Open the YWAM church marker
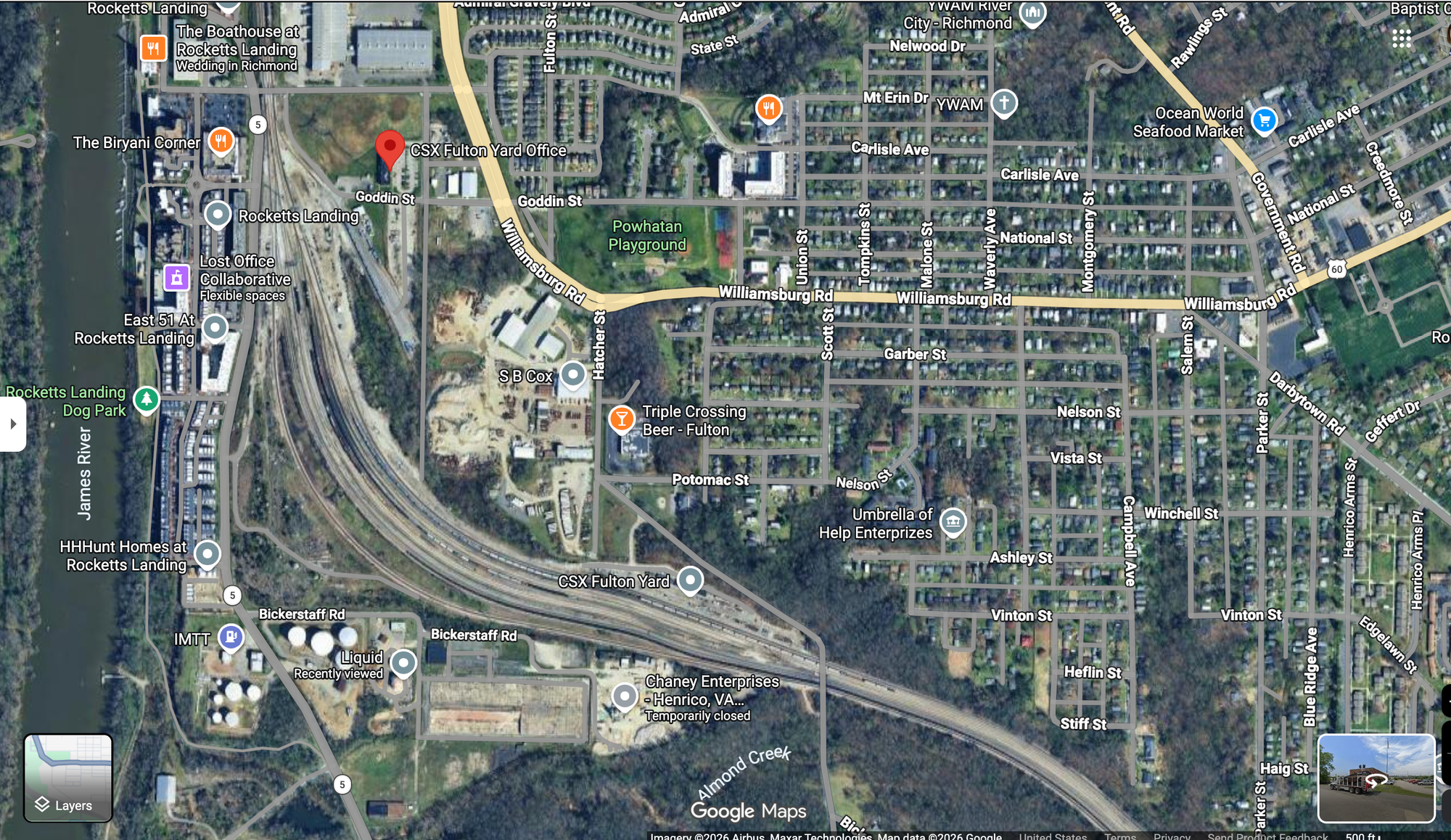Image resolution: width=1451 pixels, height=840 pixels. [x=1003, y=103]
